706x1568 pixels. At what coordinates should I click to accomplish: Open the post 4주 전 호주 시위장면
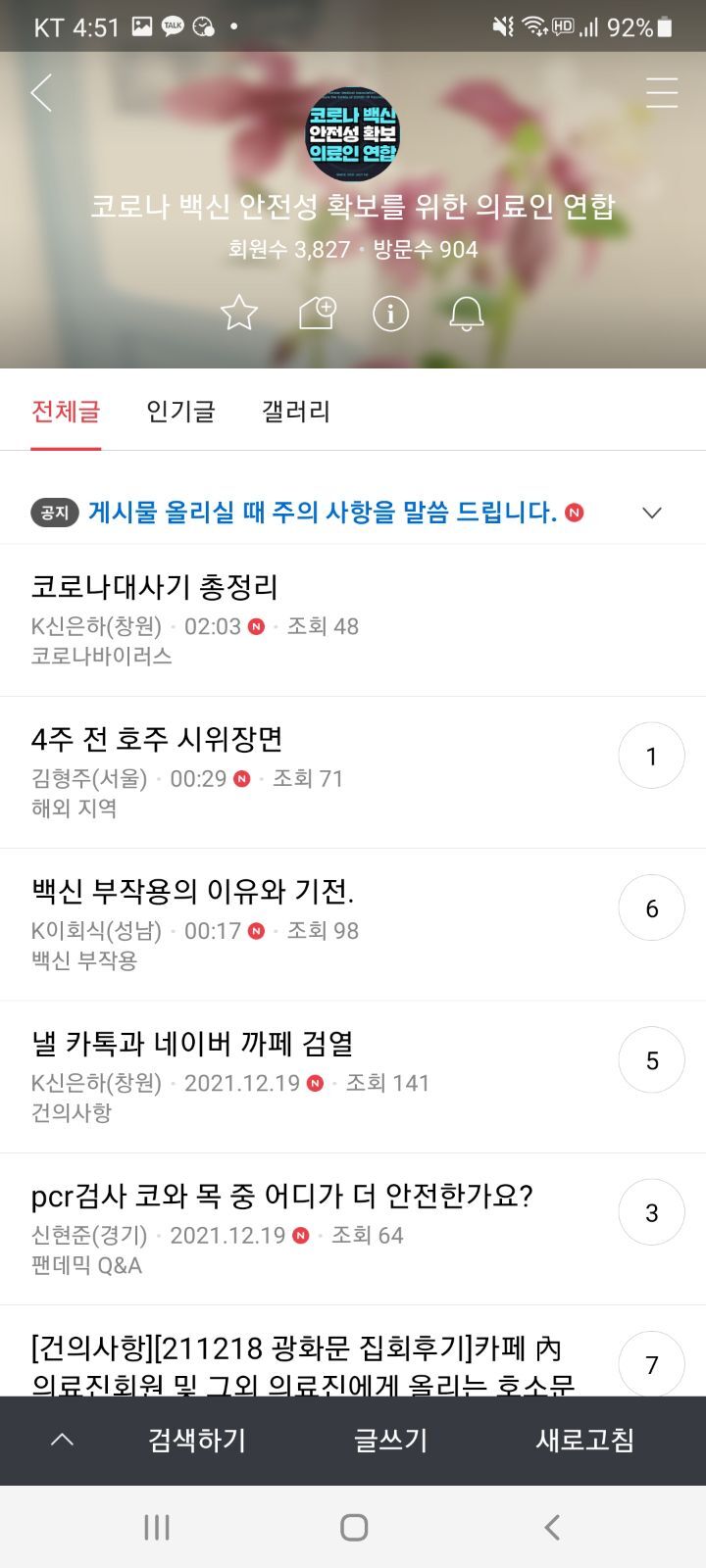click(157, 739)
